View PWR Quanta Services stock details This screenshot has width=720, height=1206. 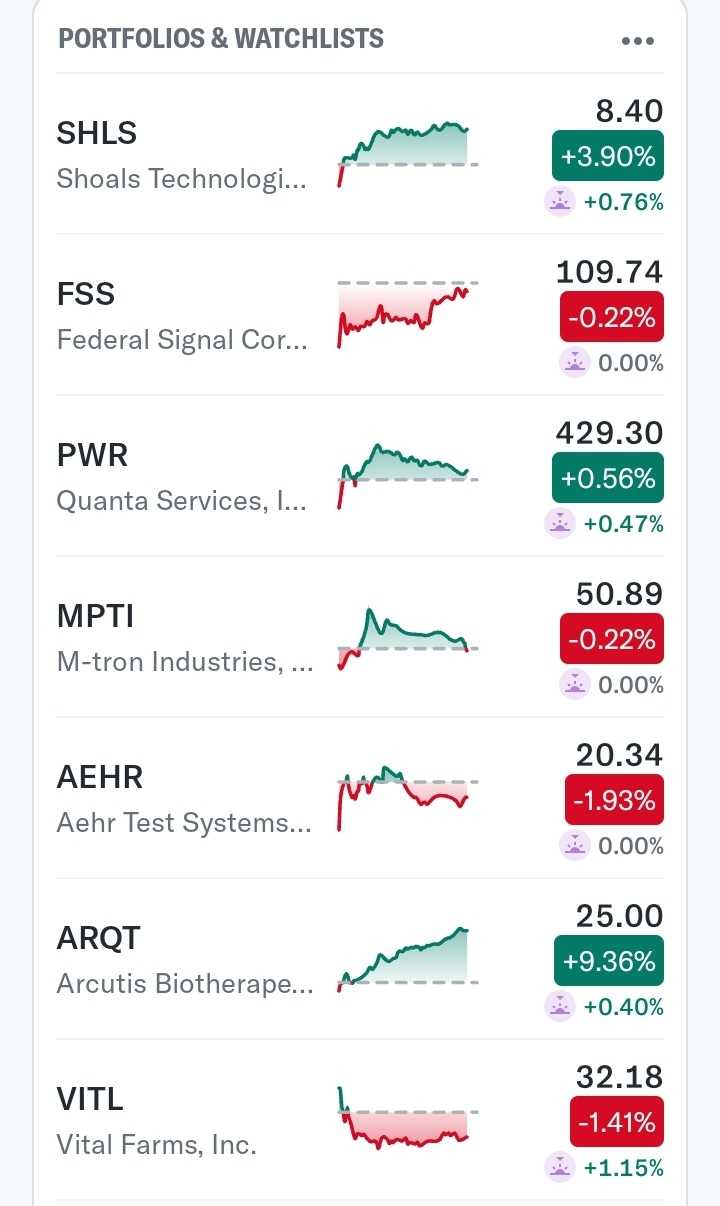point(181,477)
